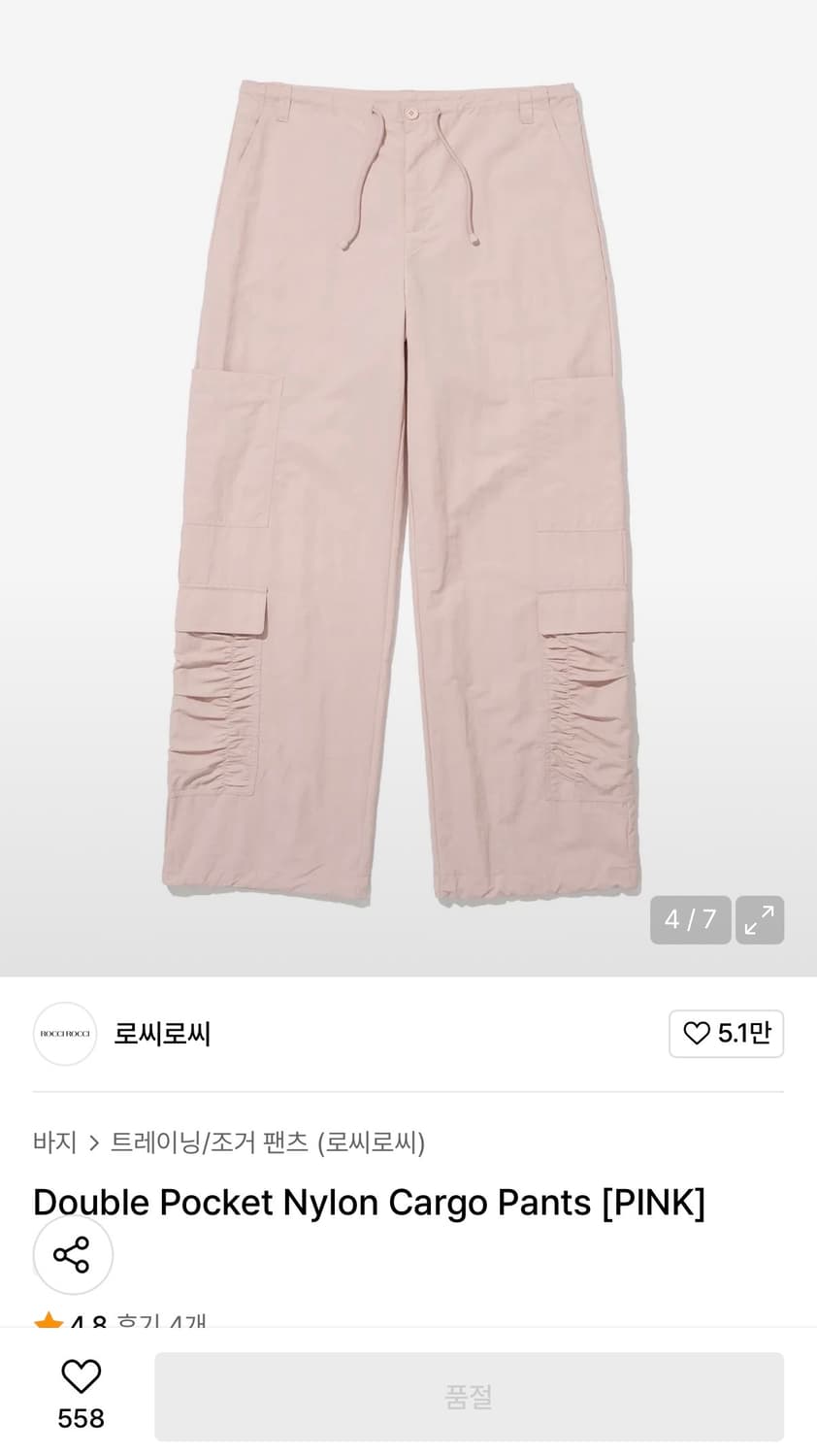Tap the ROCCIROCCI circular brand logo

click(64, 1034)
